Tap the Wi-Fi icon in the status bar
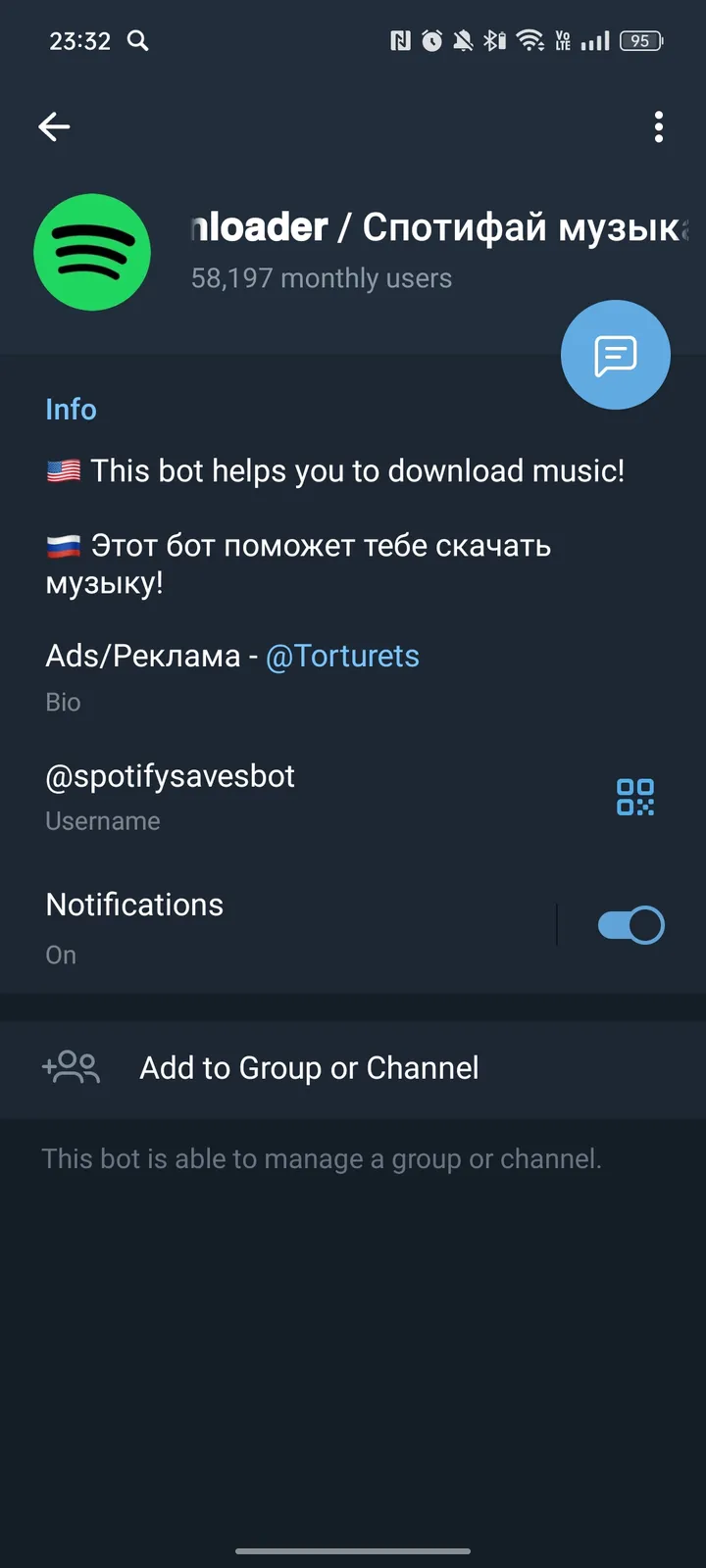The height and width of the screenshot is (1568, 706). pos(530,40)
